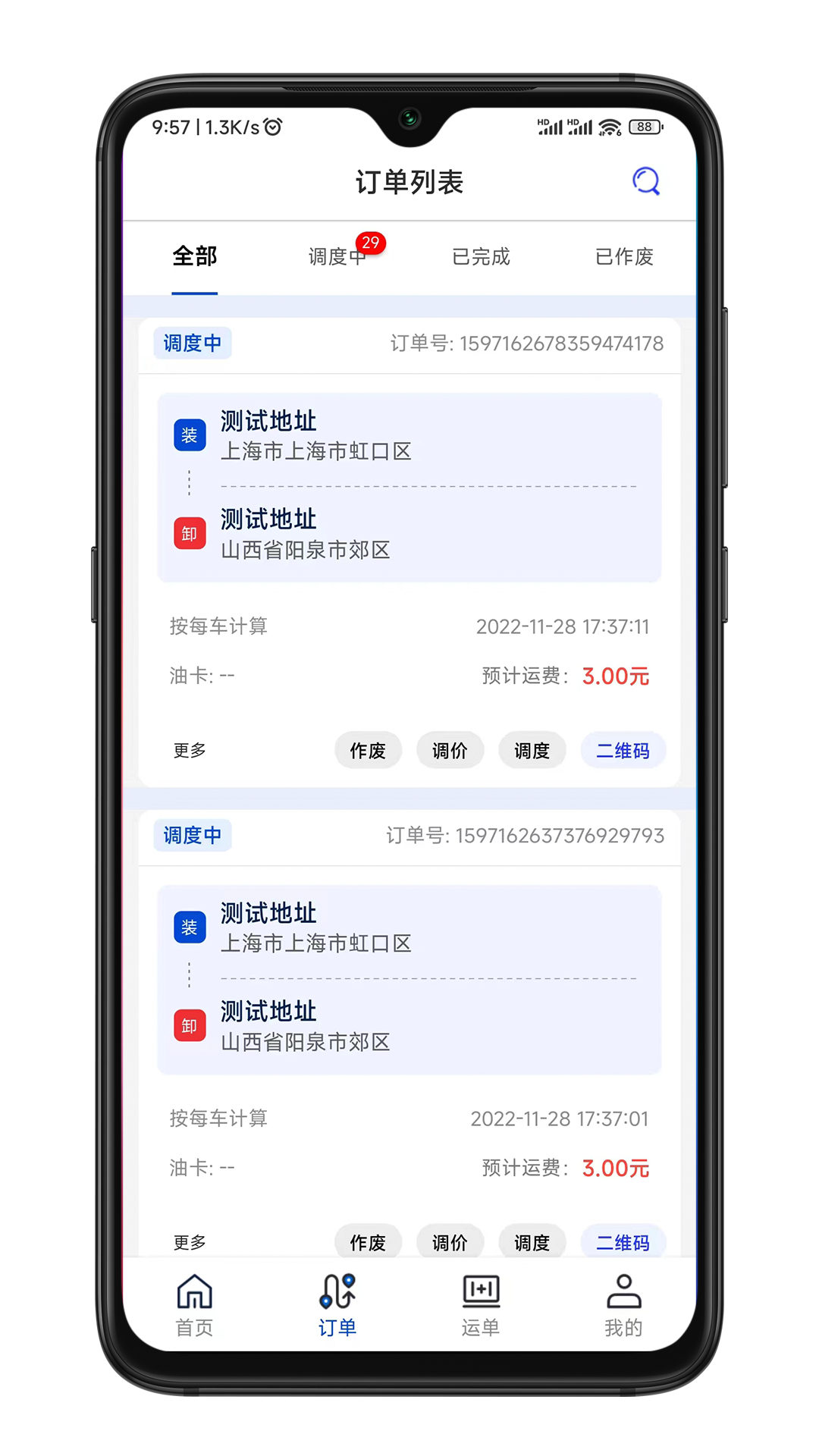The width and height of the screenshot is (819, 1456).
Task: Tap 调度 on the order ending in 474178
Action: 532,750
